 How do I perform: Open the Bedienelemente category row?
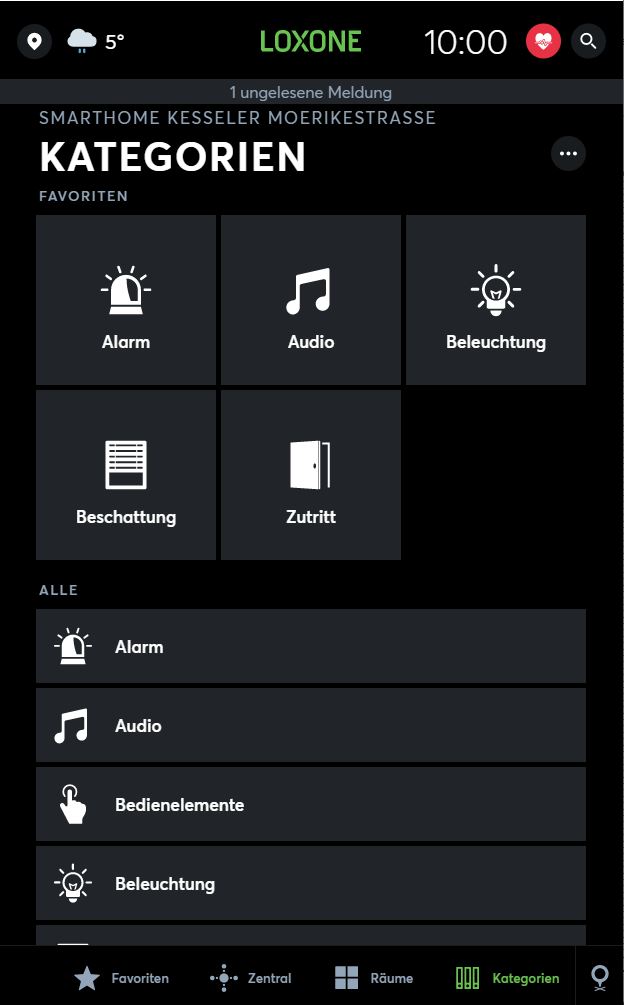point(311,804)
